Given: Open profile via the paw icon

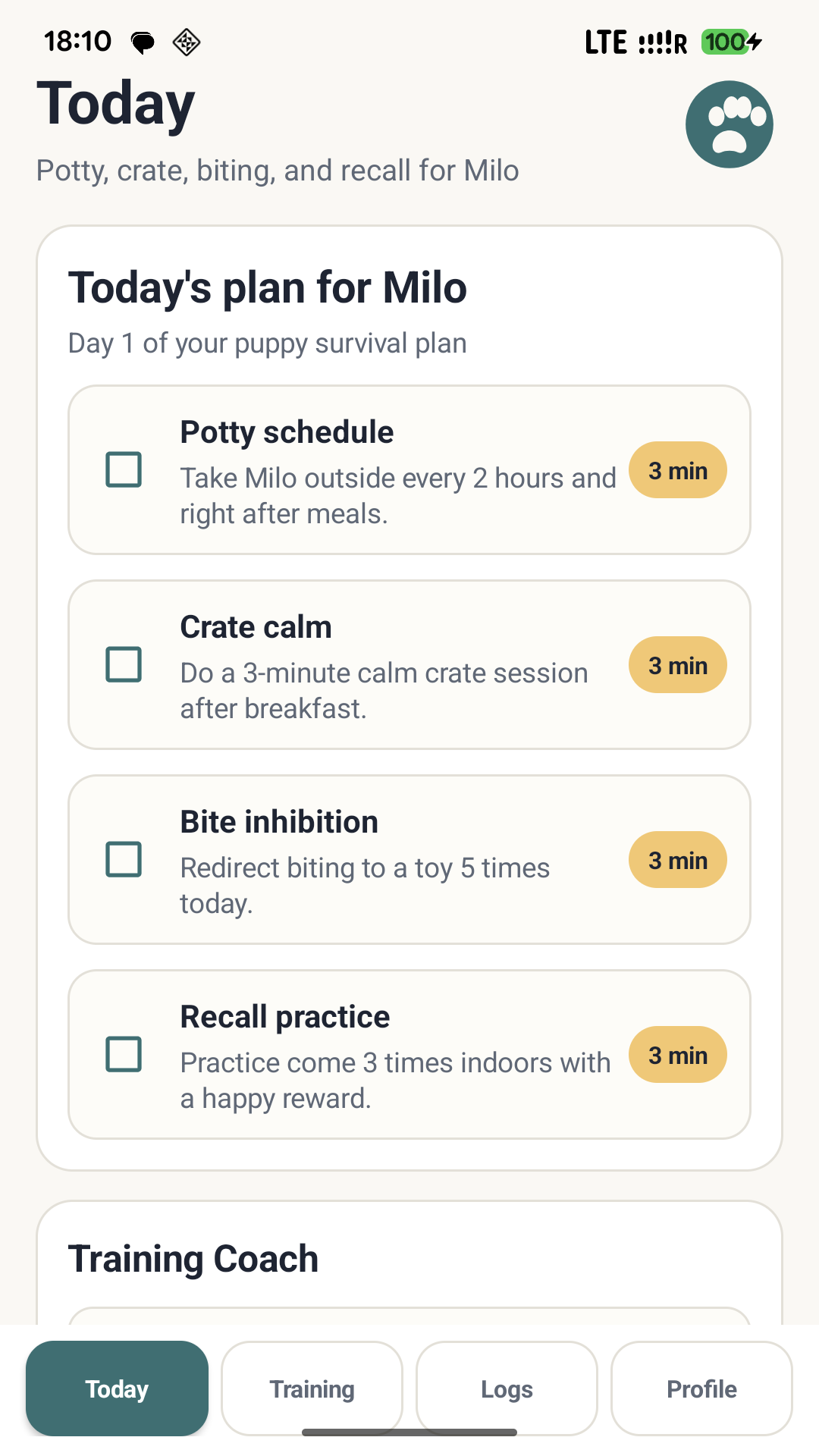Looking at the screenshot, I should click(x=730, y=124).
